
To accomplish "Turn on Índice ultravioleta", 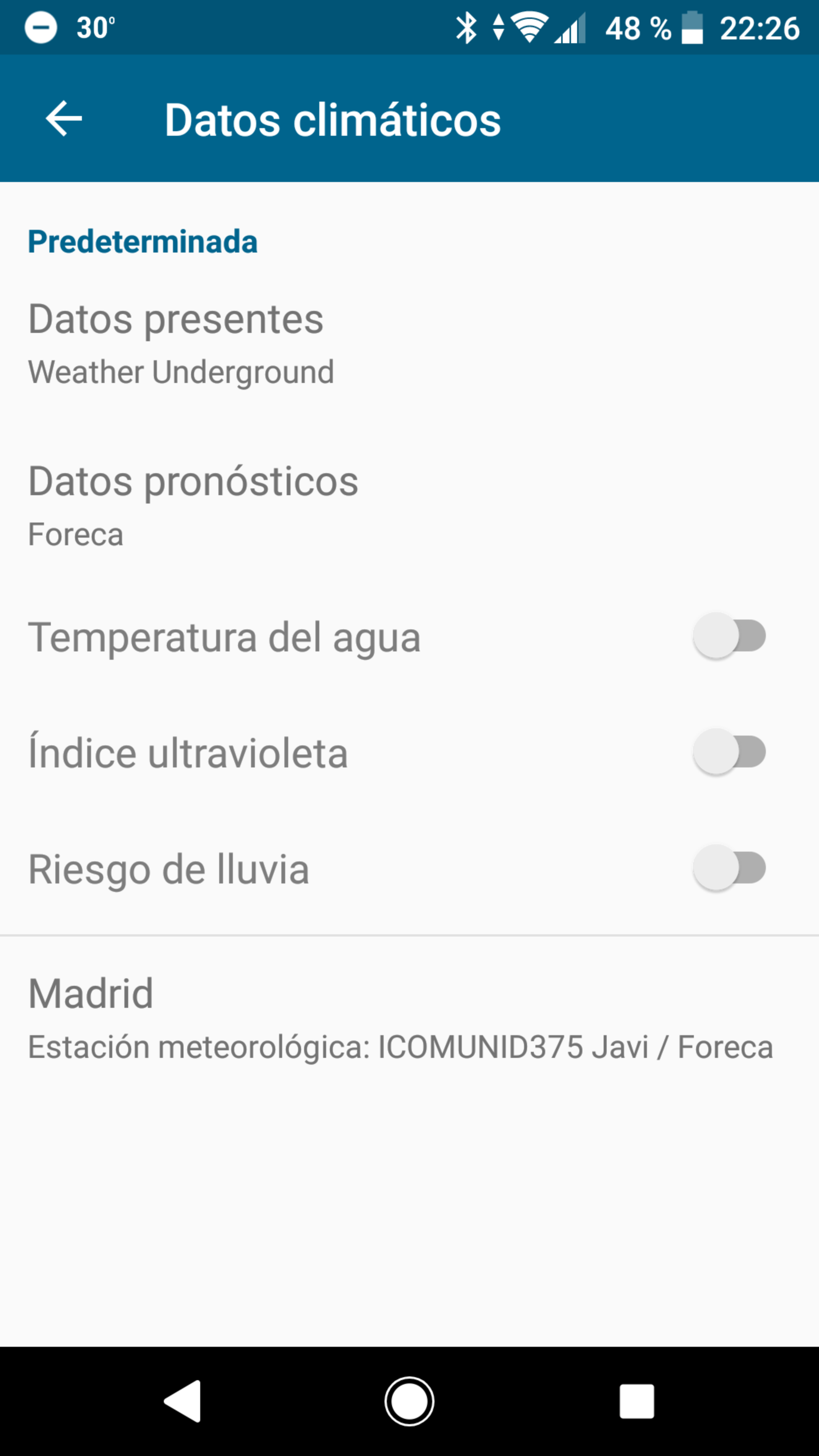I will pyautogui.click(x=729, y=752).
